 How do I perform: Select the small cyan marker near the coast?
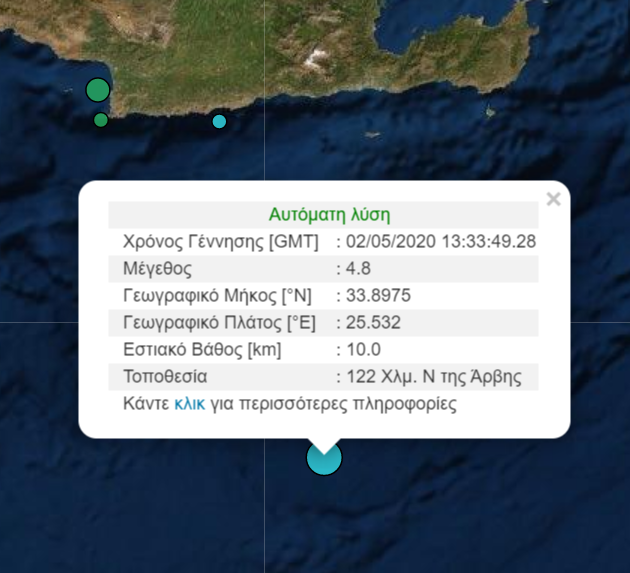[219, 122]
